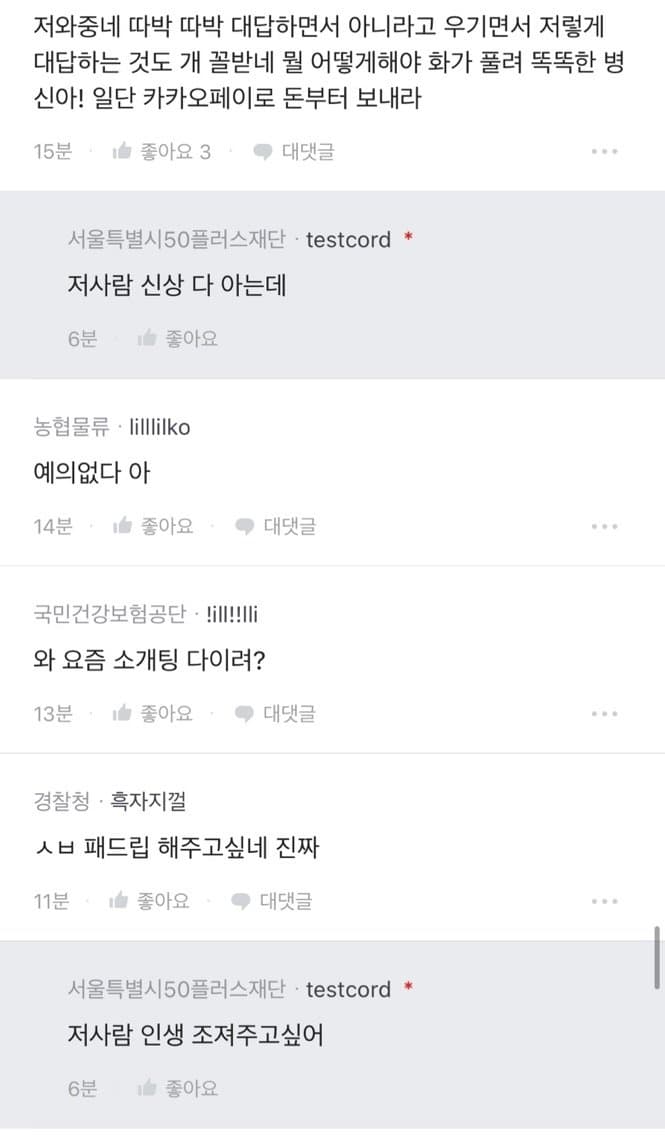
Task: Tap 대댓글 under the '예의없다 아' comment
Action: 275,526
